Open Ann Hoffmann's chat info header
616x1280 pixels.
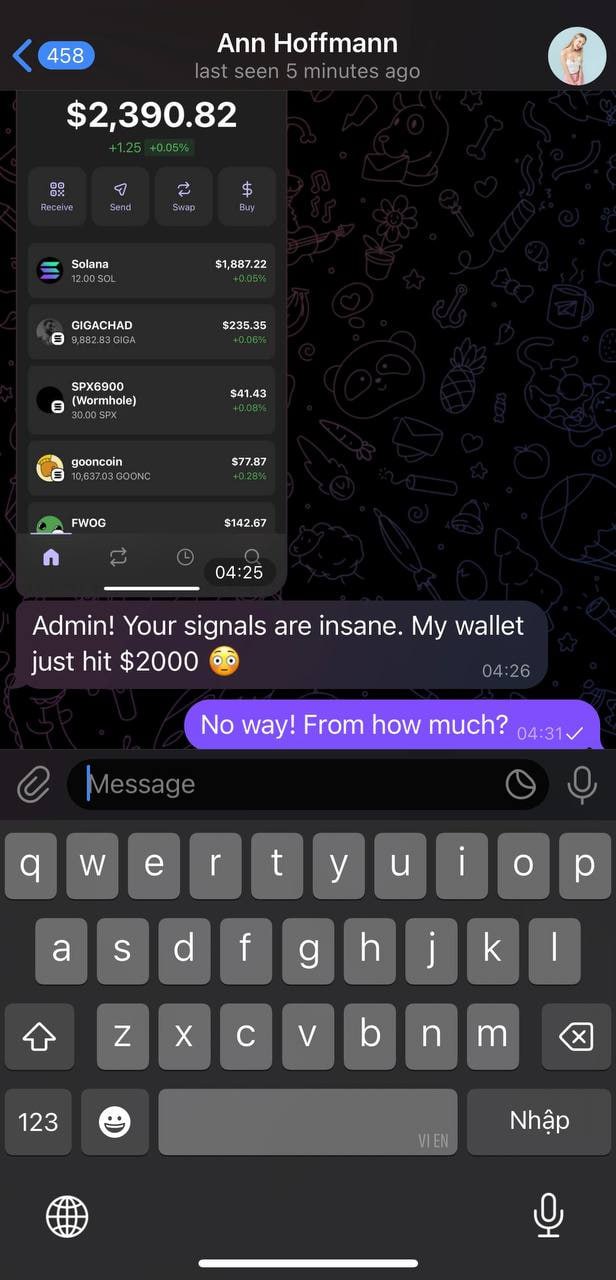(307, 56)
